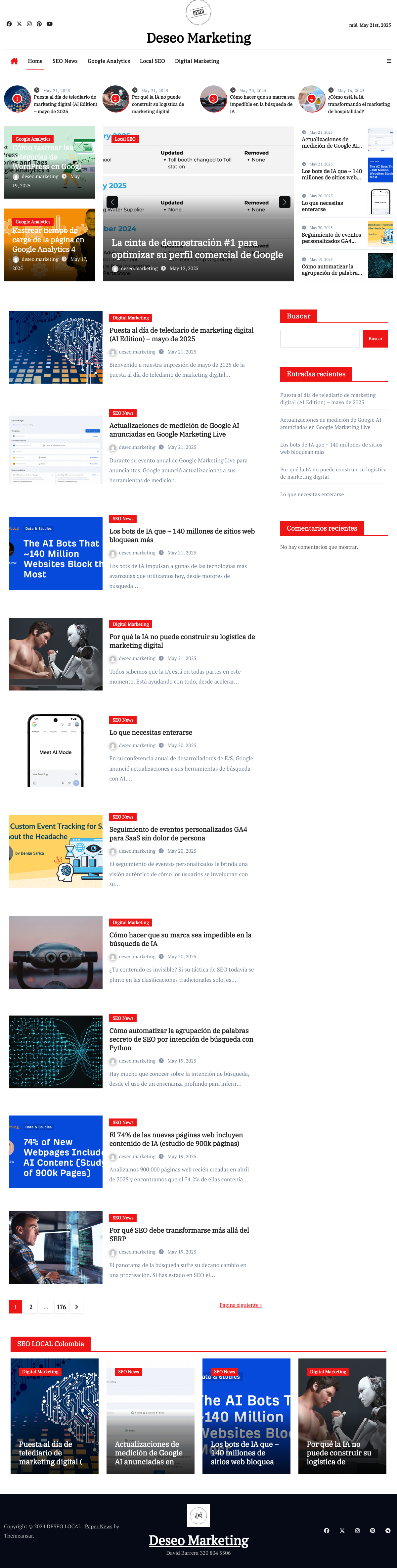The height and width of the screenshot is (1568, 397).
Task: Go to the Home tab
Action: point(35,61)
